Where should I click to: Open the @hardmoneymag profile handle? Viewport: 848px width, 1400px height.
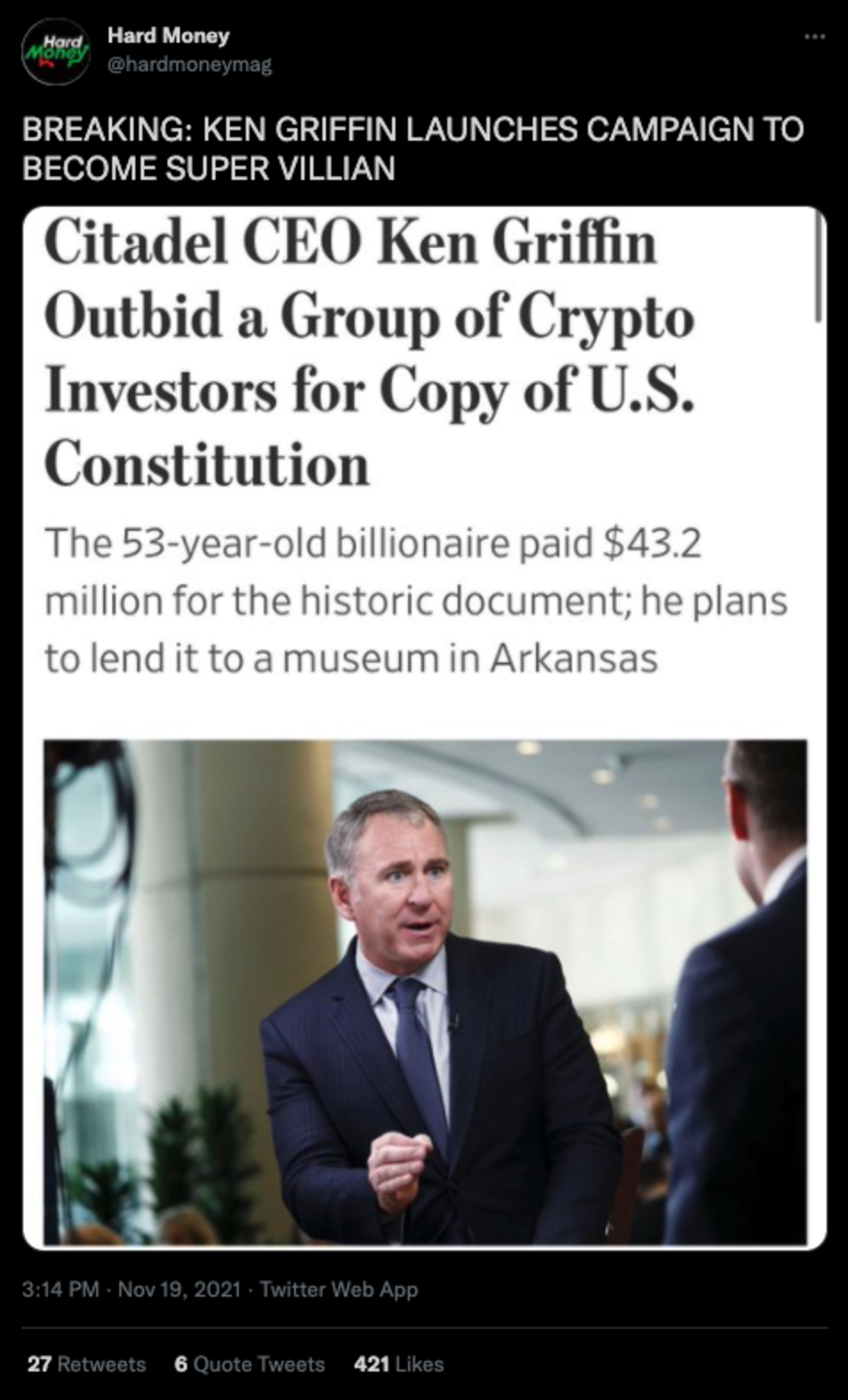(x=190, y=65)
